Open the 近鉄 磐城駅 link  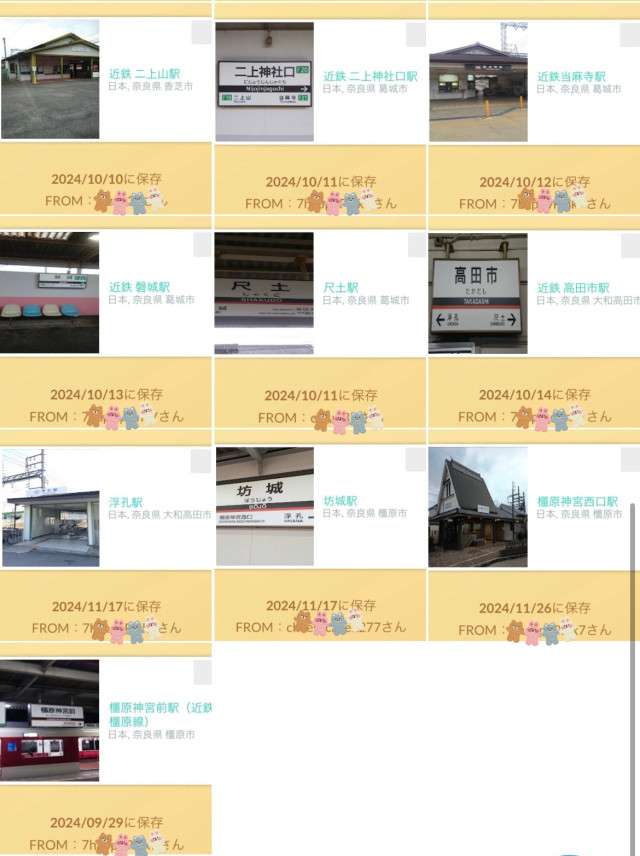pyautogui.click(x=140, y=287)
